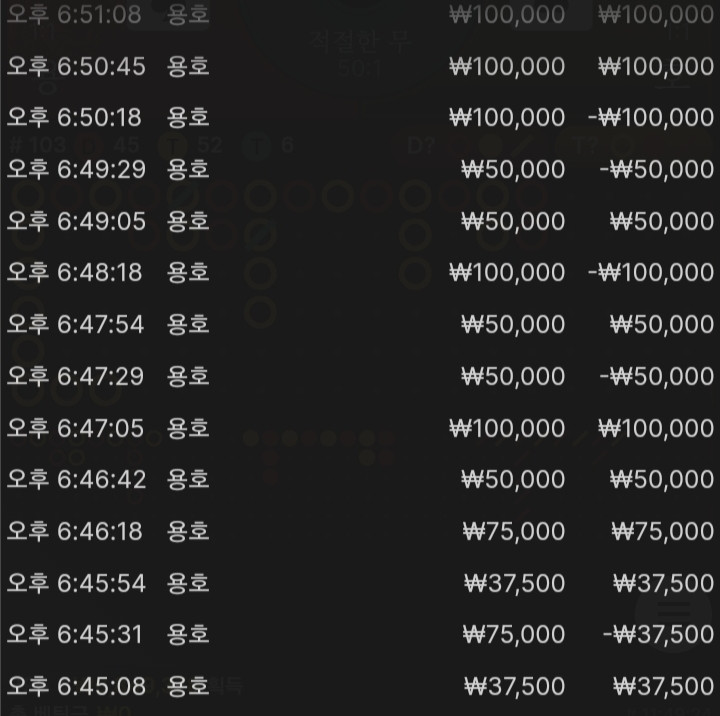View the 오후 6:45:31 round record

point(360,634)
